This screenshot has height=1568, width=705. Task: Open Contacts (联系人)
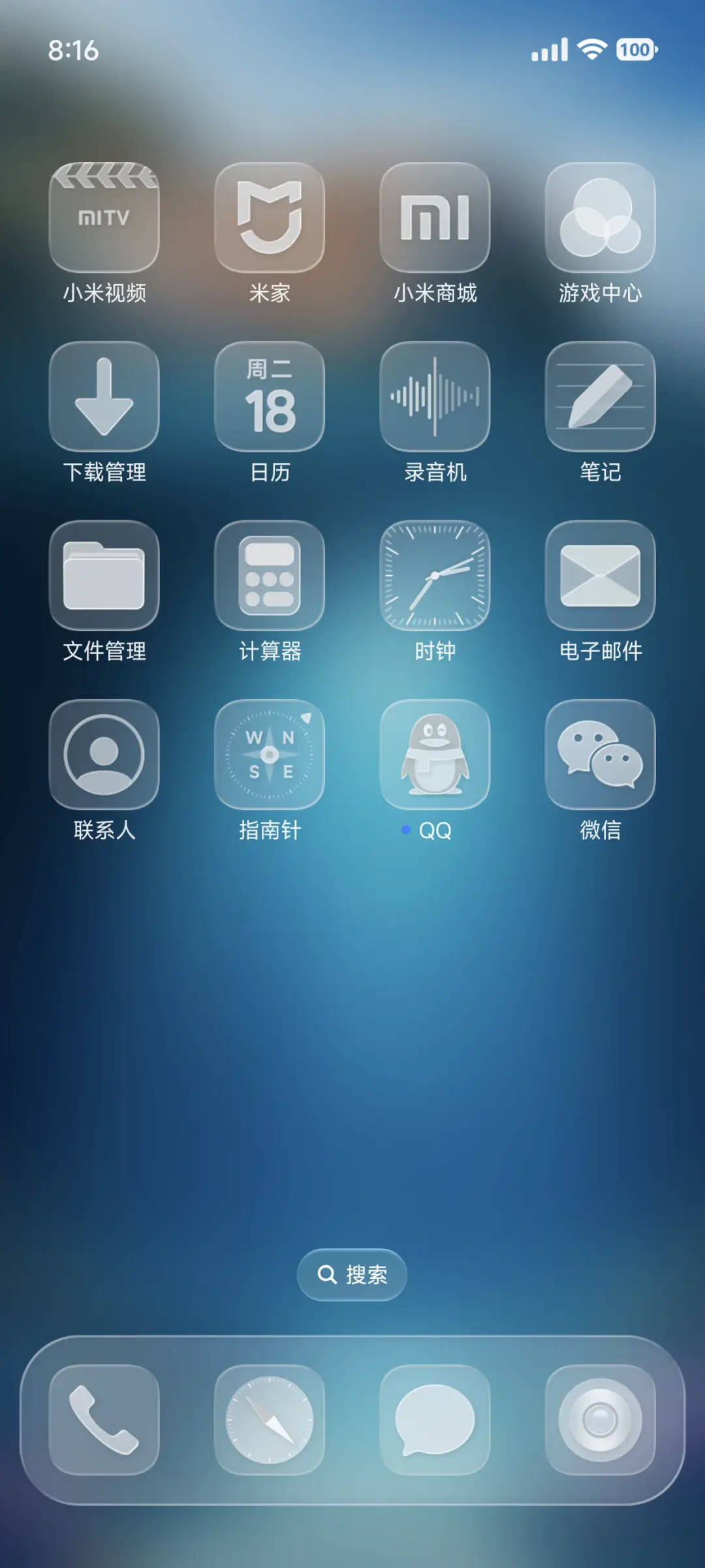(104, 754)
